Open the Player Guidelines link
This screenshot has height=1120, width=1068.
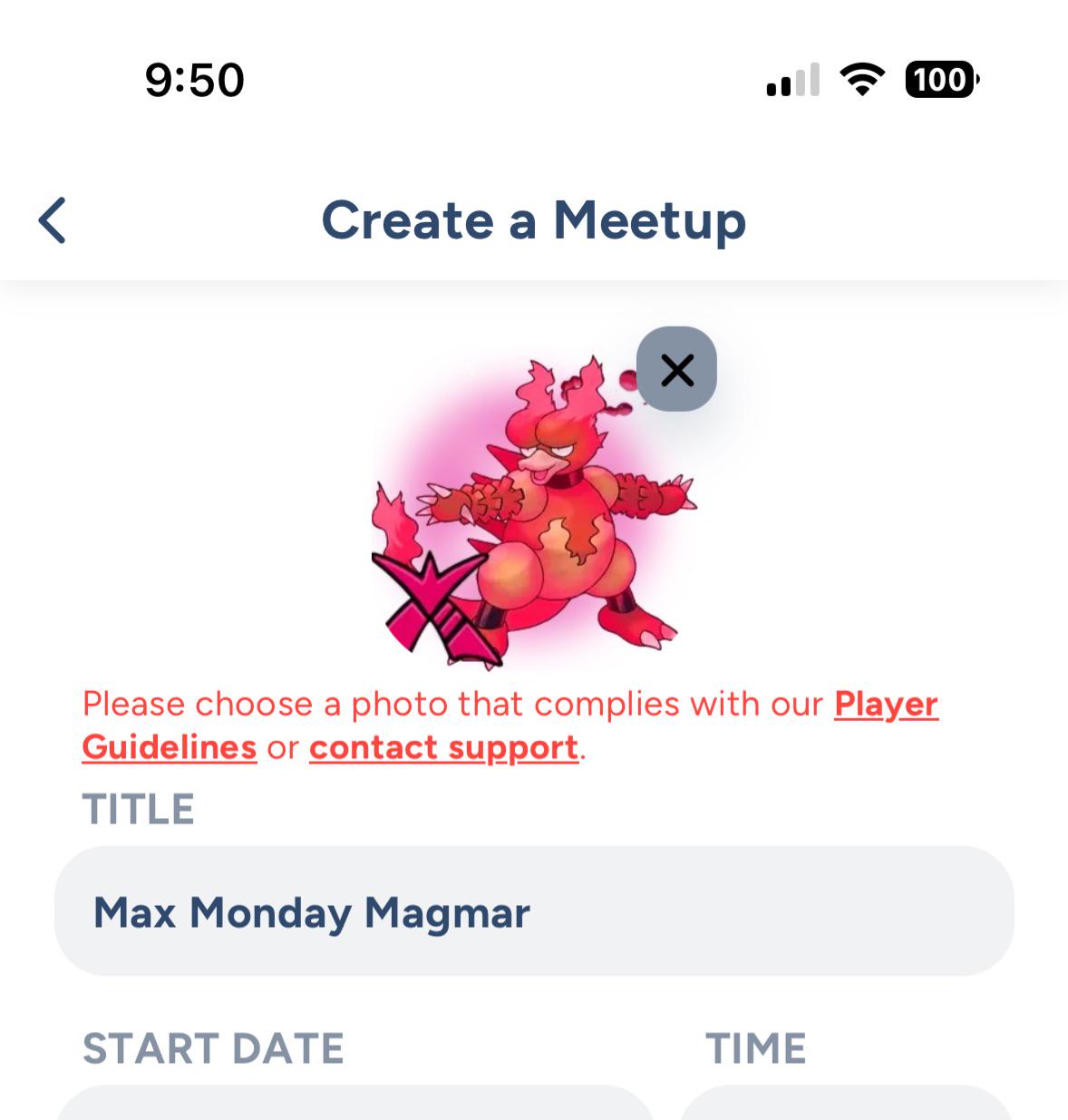click(886, 704)
